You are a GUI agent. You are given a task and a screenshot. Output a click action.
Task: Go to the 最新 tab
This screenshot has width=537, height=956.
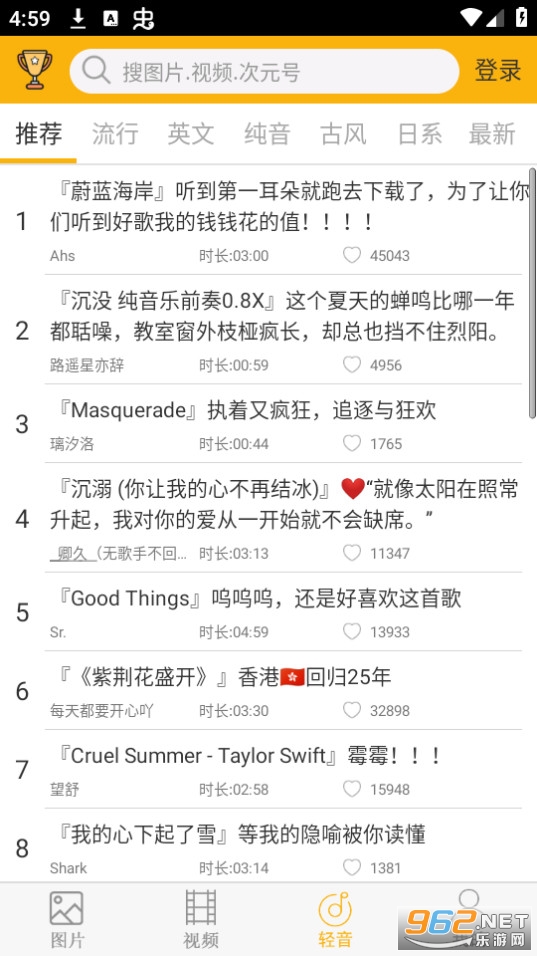click(492, 134)
